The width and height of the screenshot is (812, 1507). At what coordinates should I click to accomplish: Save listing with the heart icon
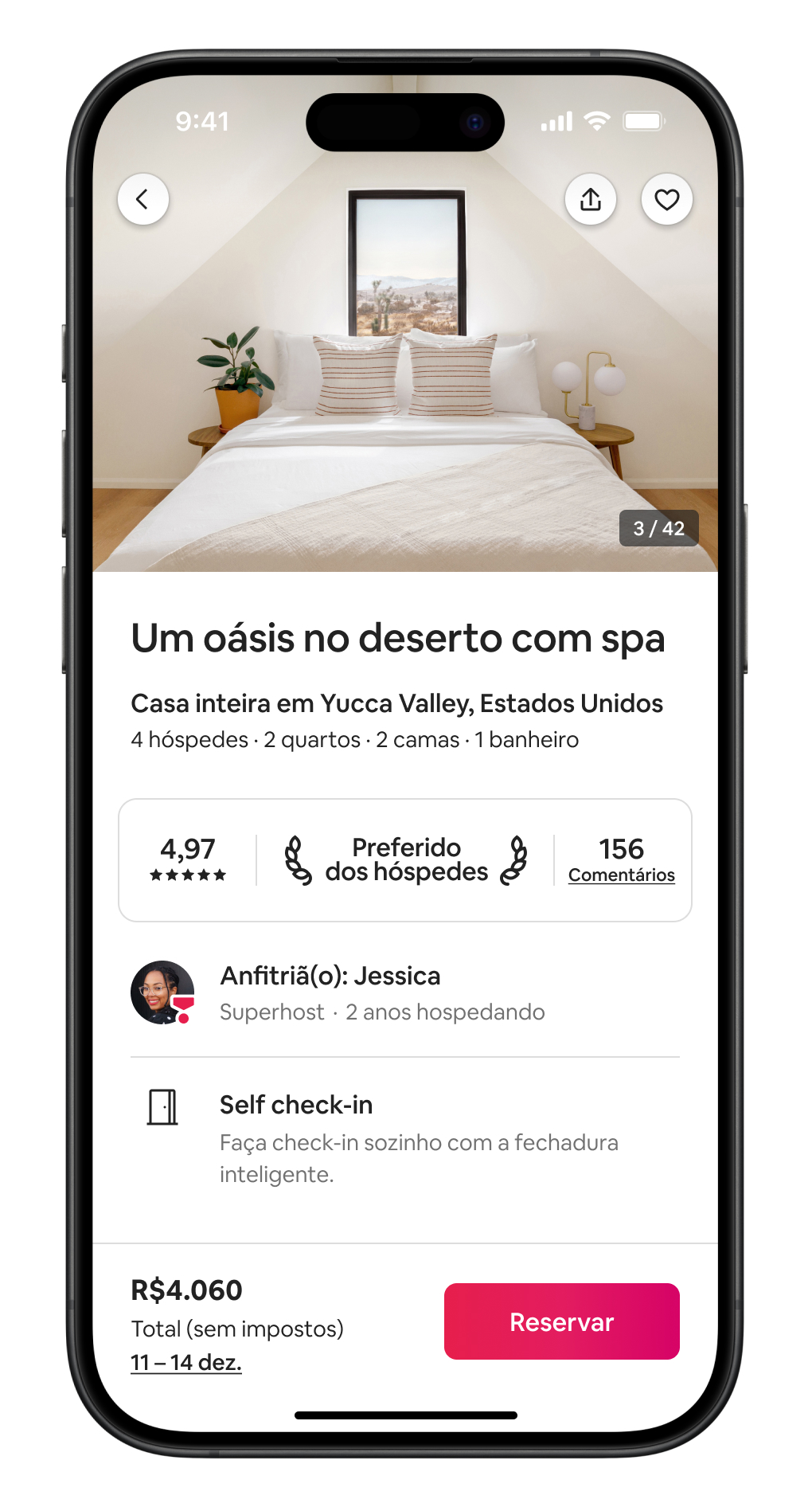click(x=666, y=199)
